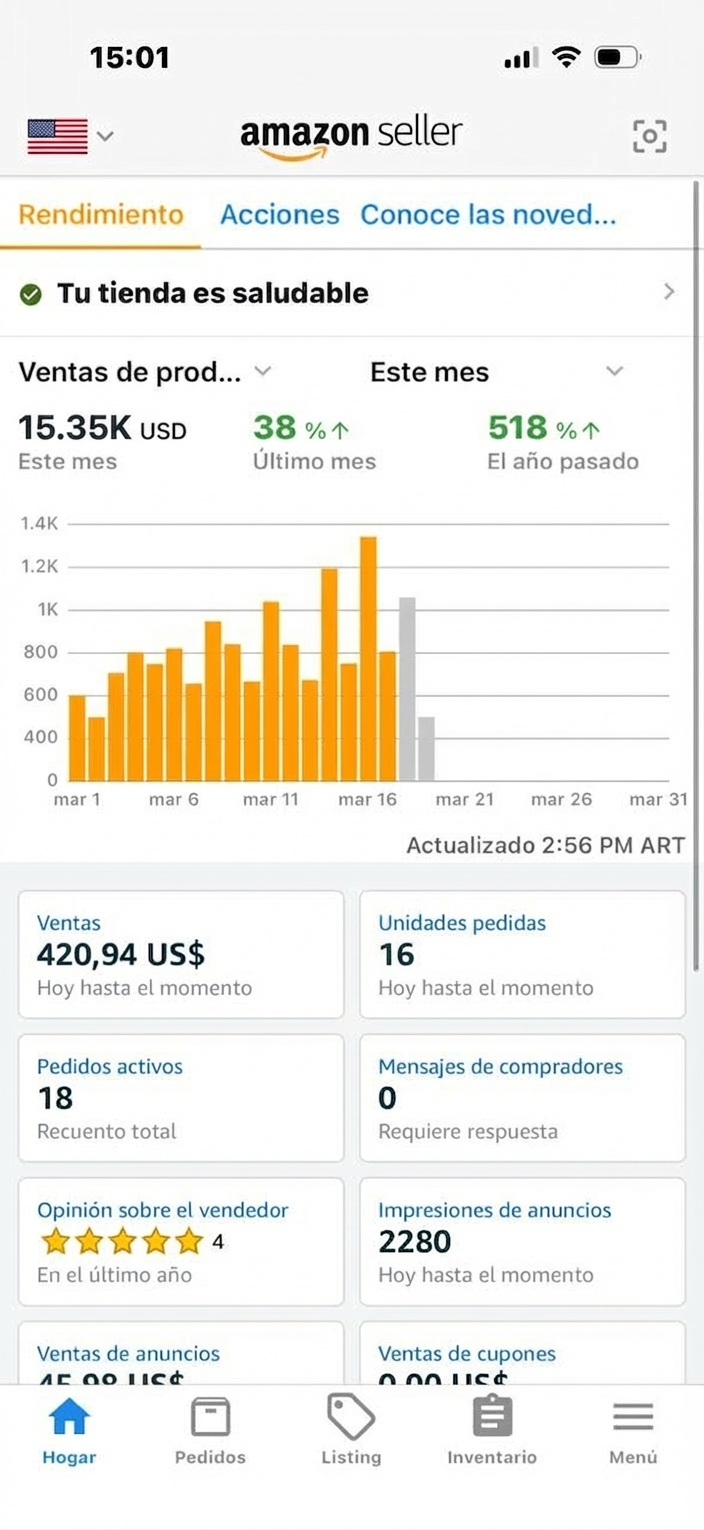Switch to the Acciones tab
The image size is (704, 1530).
click(x=279, y=215)
